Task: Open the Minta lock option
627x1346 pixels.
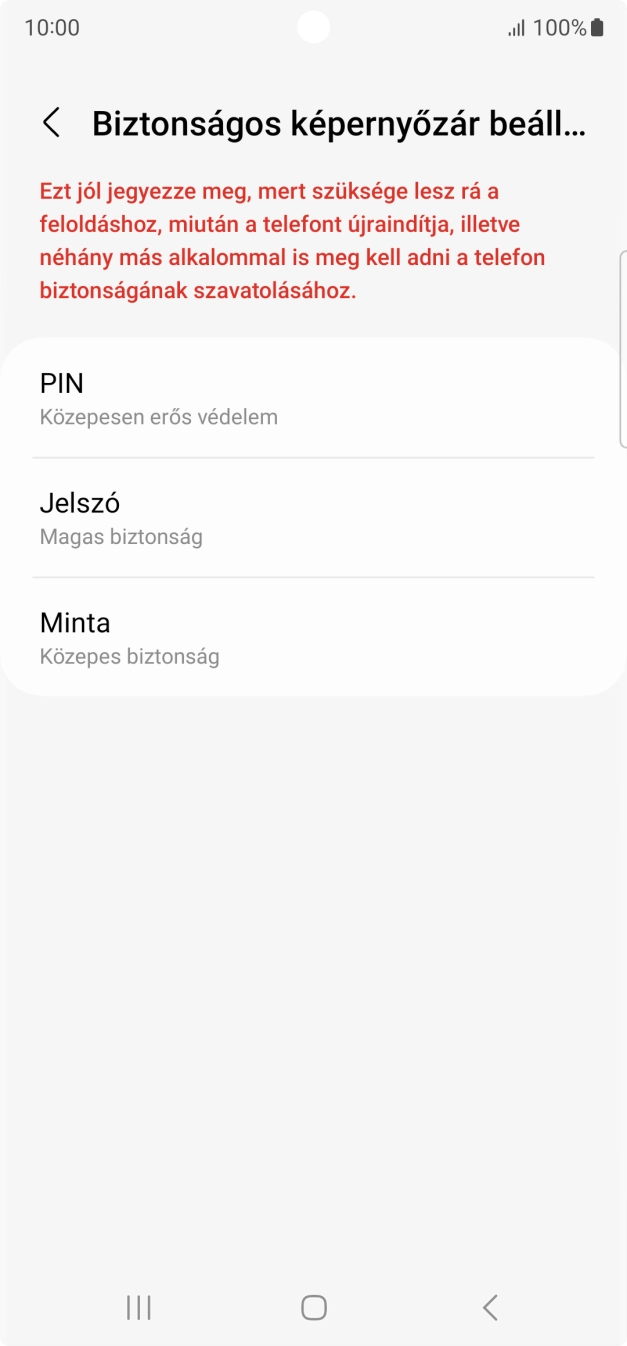Action: 313,638
